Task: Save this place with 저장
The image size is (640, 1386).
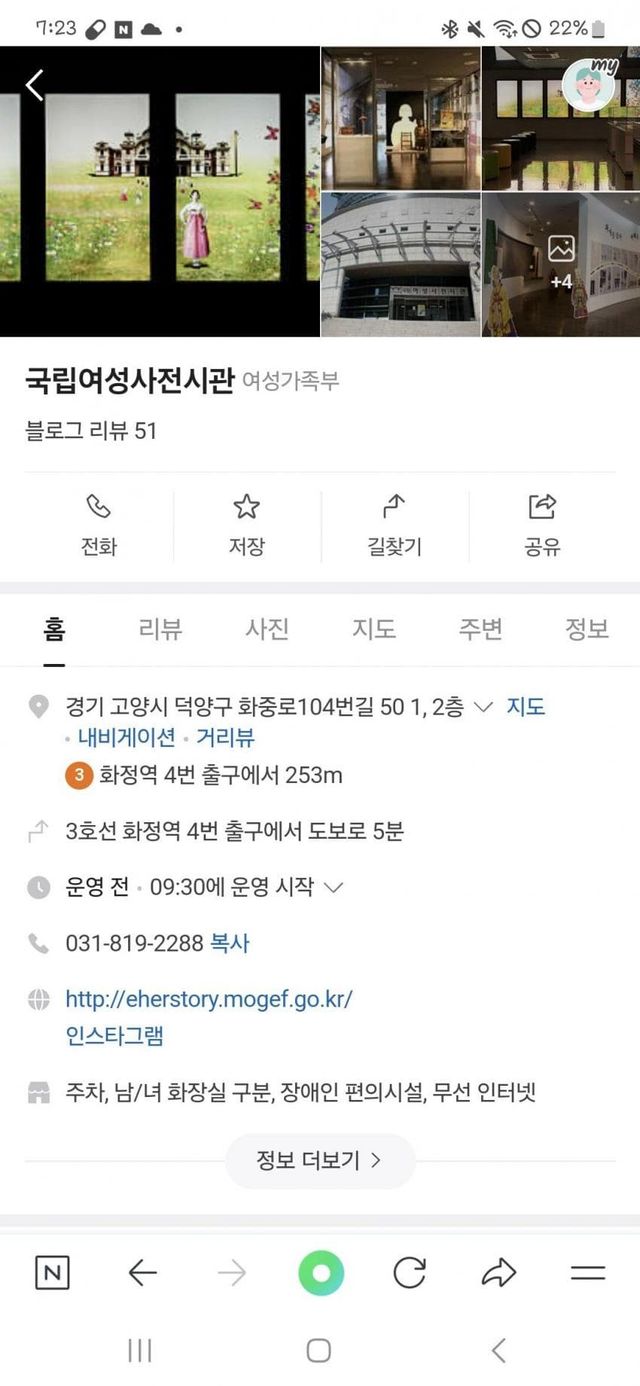Action: coord(246,526)
